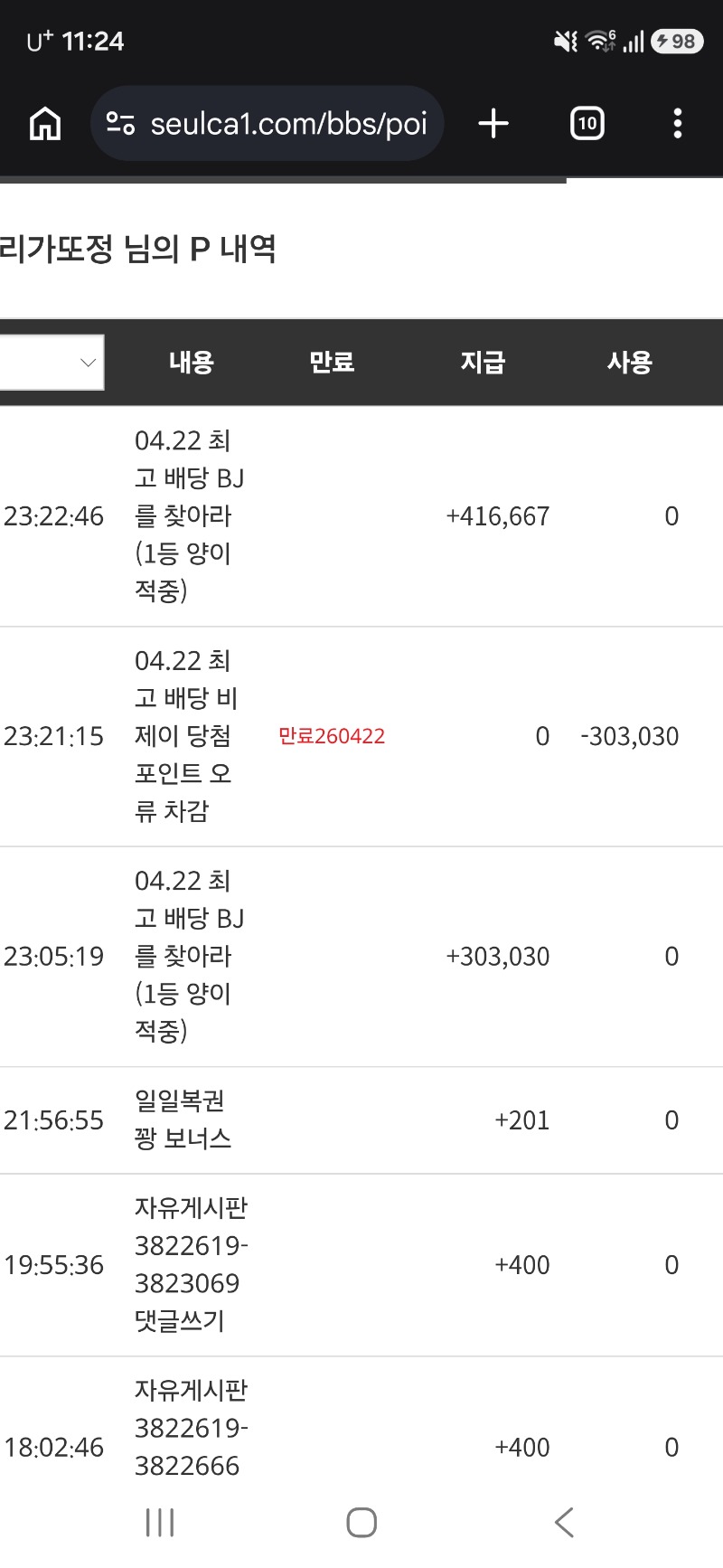Viewport: 723px width, 1568px height.
Task: Go back using the system back button
Action: (x=564, y=1522)
